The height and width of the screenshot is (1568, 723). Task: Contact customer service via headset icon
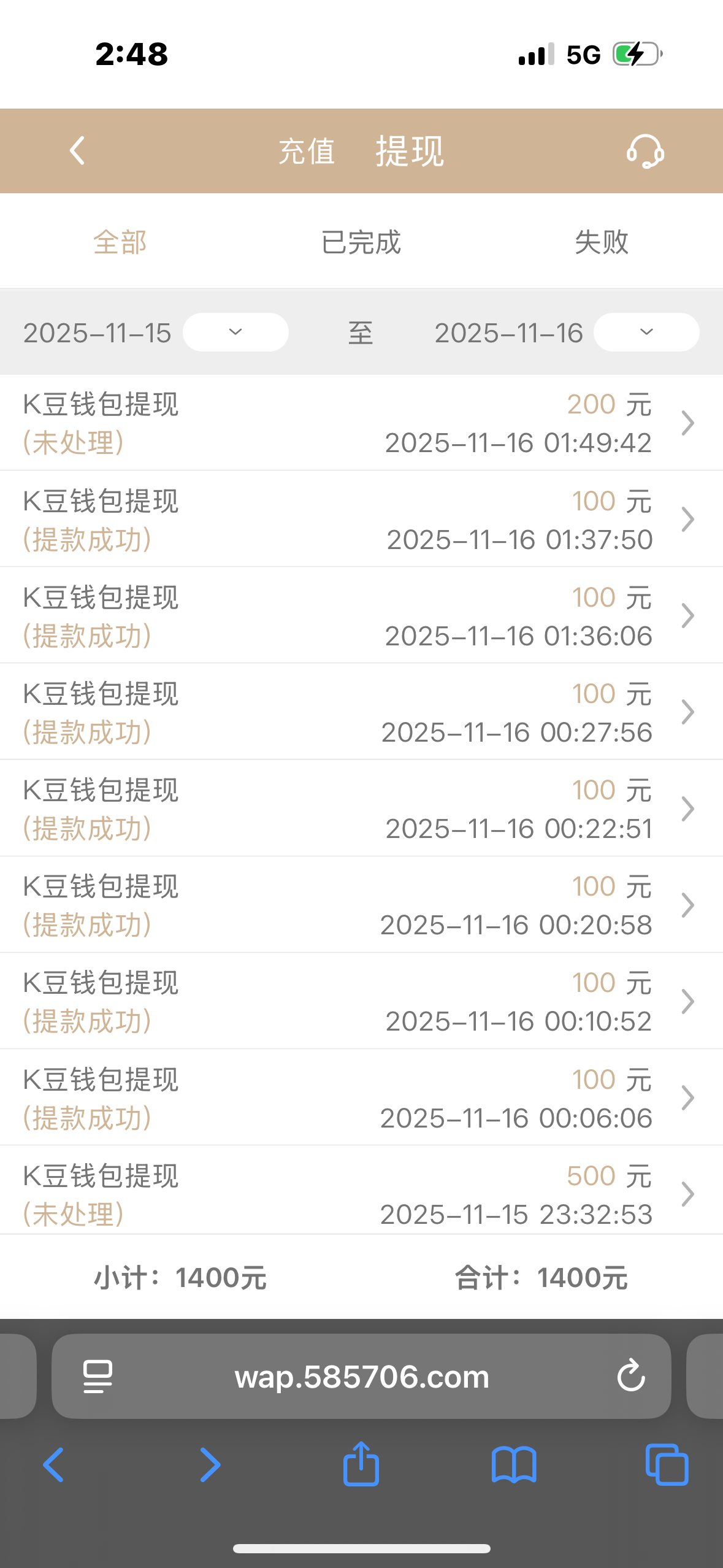click(645, 151)
